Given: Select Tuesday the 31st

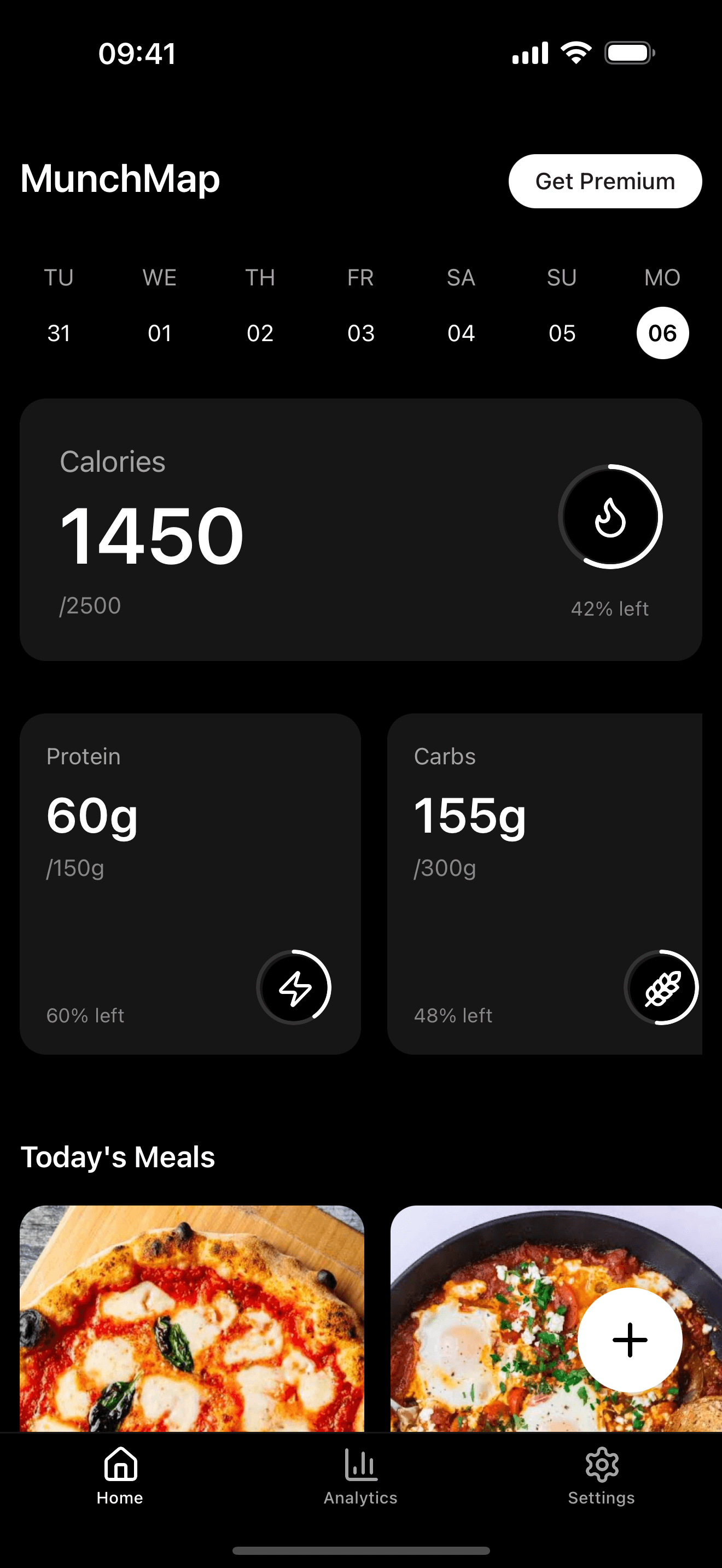Looking at the screenshot, I should (59, 333).
